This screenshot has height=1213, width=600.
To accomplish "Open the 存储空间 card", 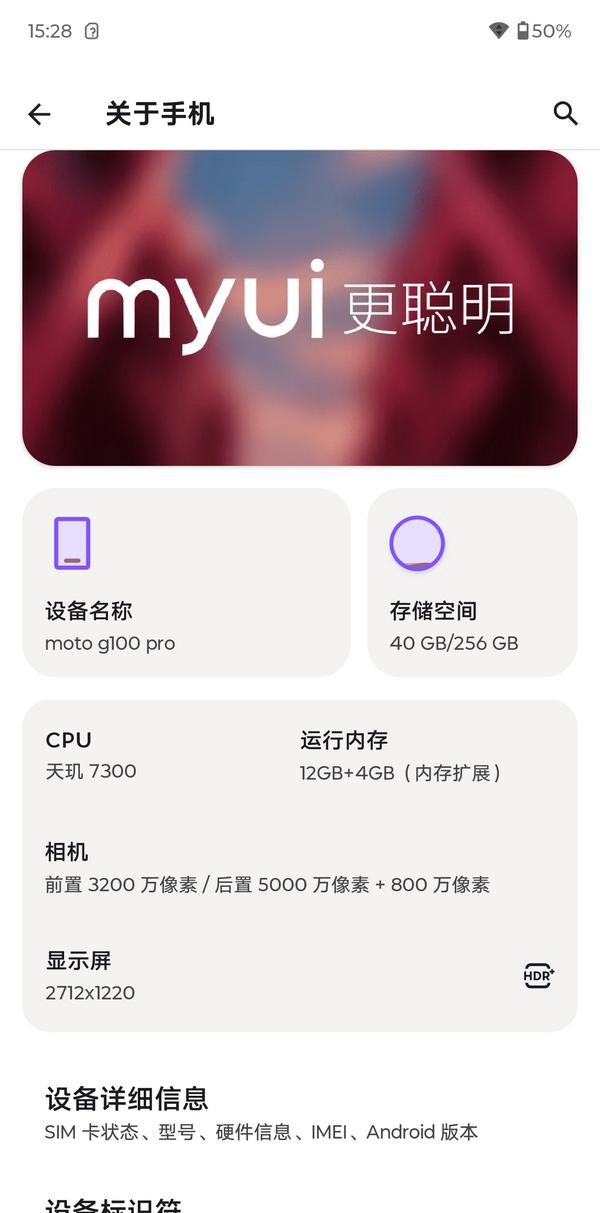I will click(x=472, y=583).
